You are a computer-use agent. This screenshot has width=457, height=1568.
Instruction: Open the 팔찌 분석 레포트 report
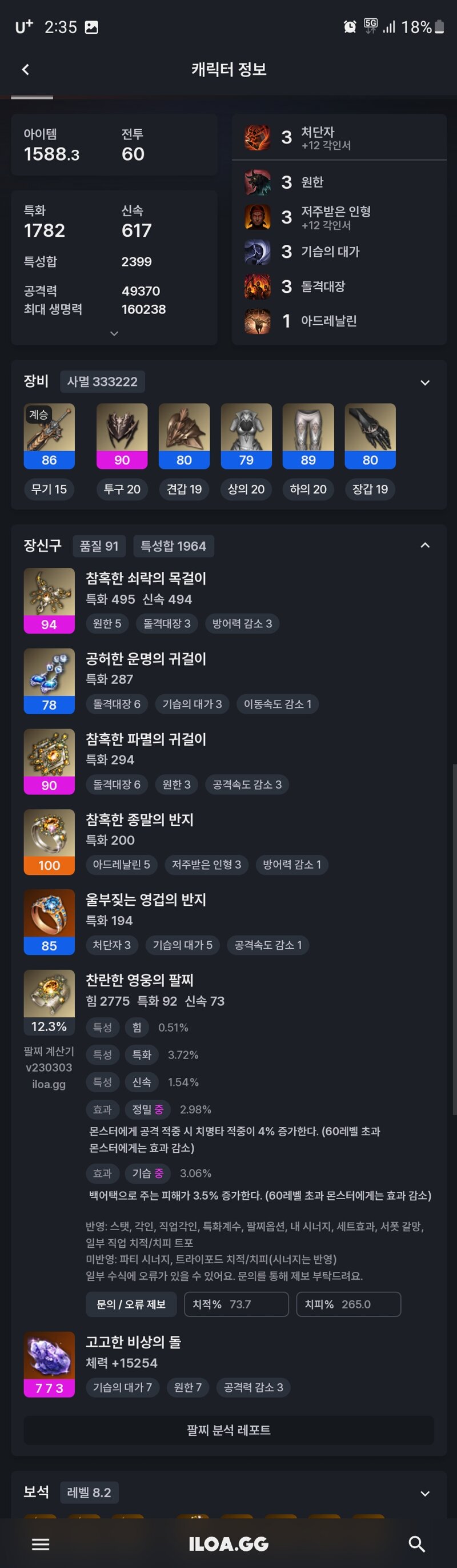click(228, 1430)
